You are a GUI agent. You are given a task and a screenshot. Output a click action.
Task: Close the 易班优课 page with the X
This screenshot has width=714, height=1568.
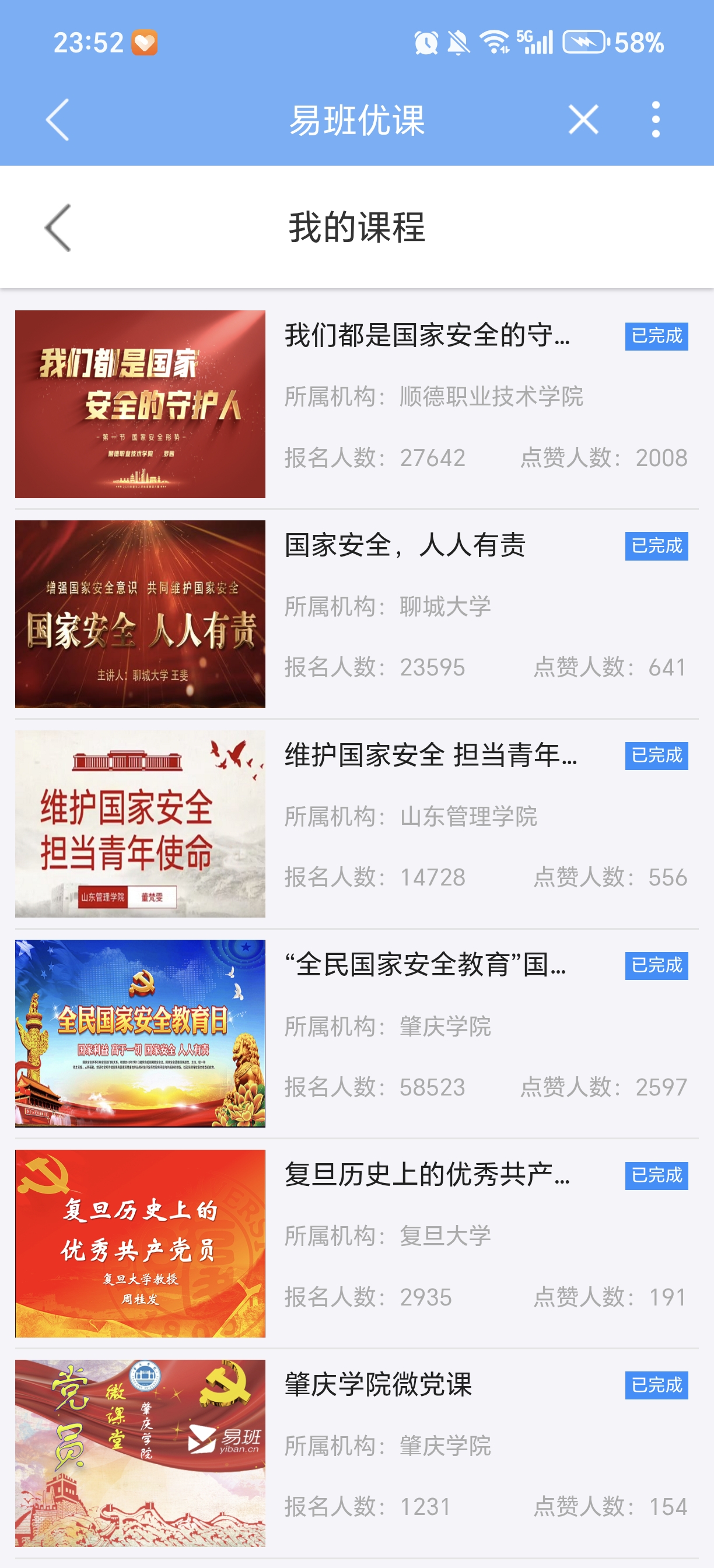(x=583, y=120)
